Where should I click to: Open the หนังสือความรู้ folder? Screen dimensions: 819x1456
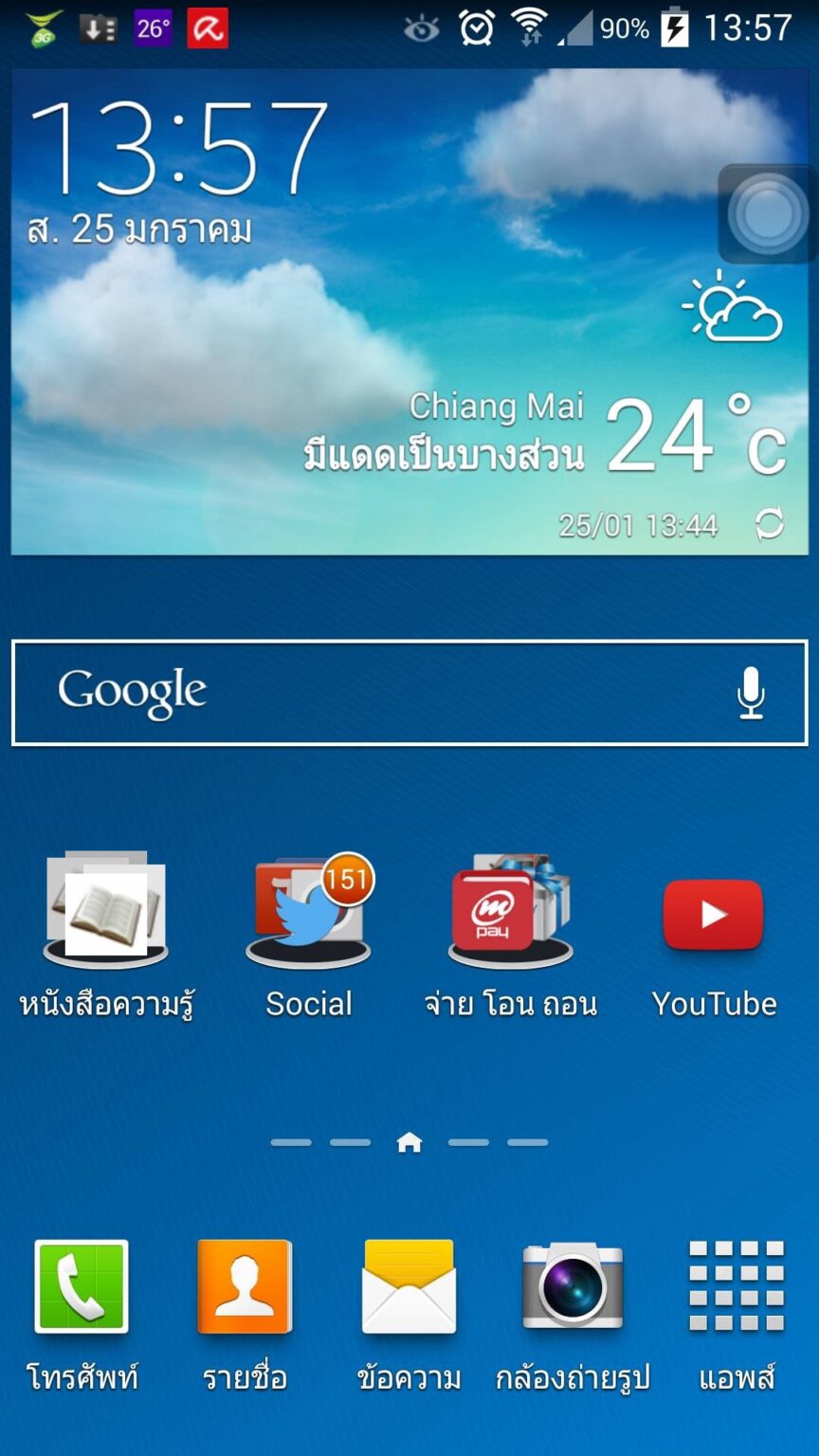tap(106, 910)
